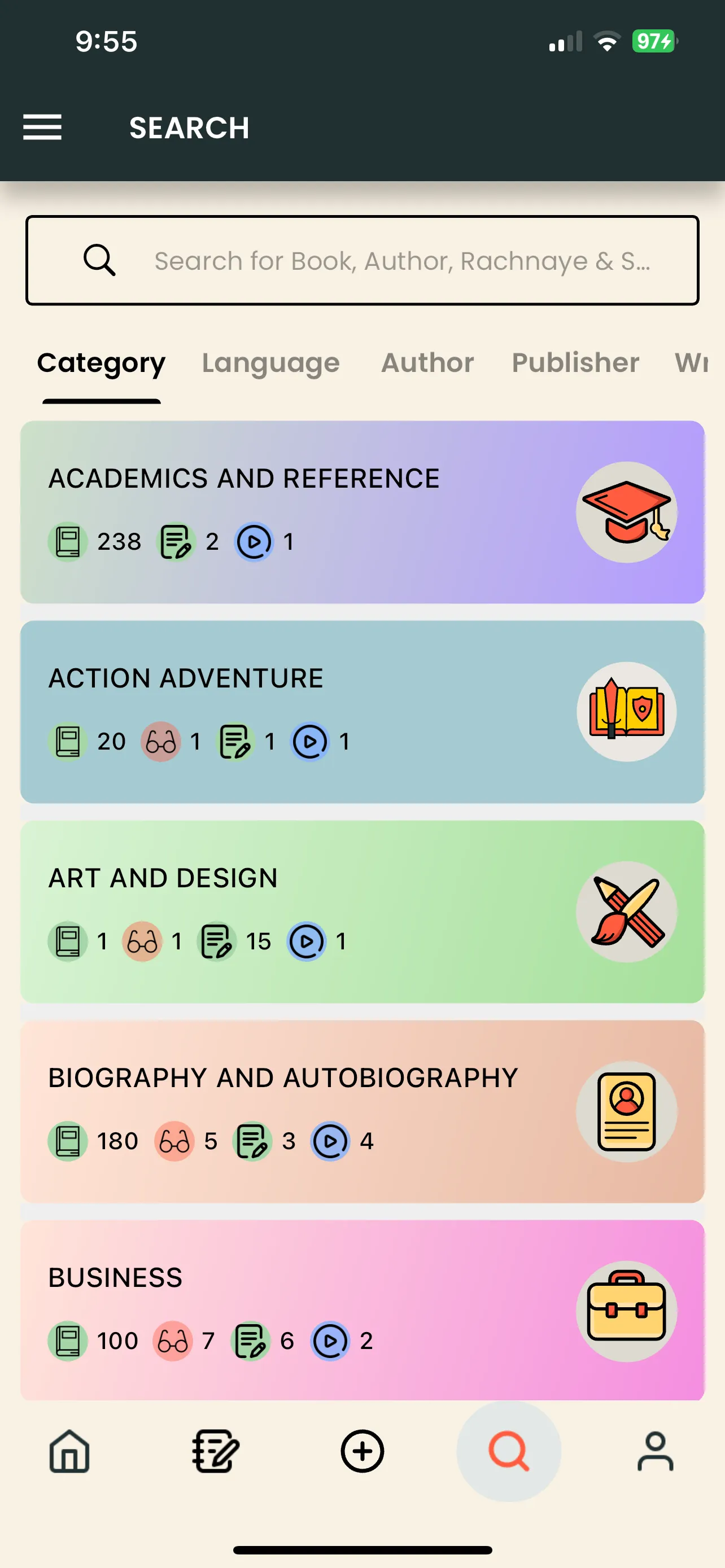Switch to the Publisher tab
The height and width of the screenshot is (1568, 725).
tap(575, 363)
